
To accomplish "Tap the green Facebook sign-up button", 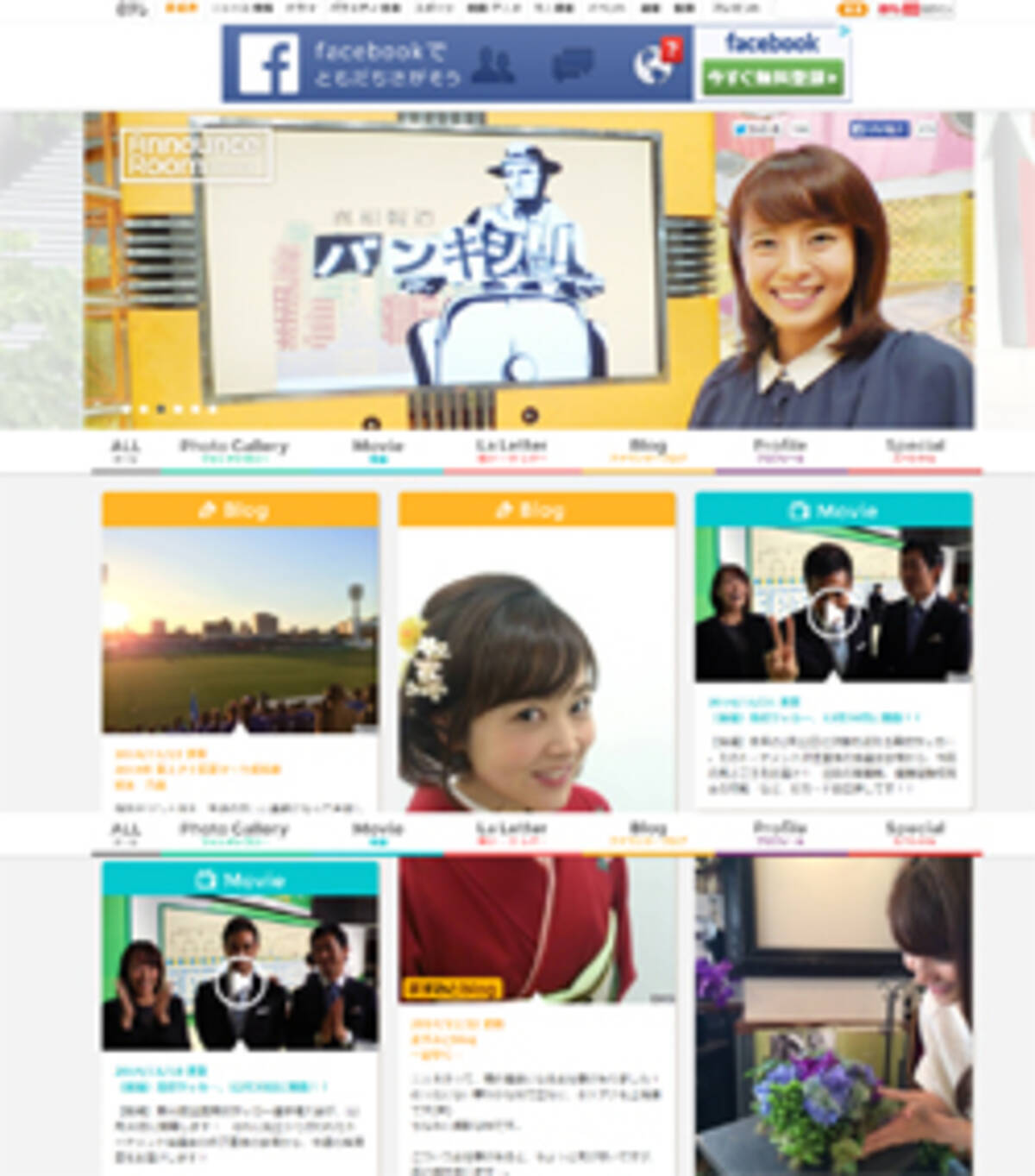I will [x=772, y=79].
